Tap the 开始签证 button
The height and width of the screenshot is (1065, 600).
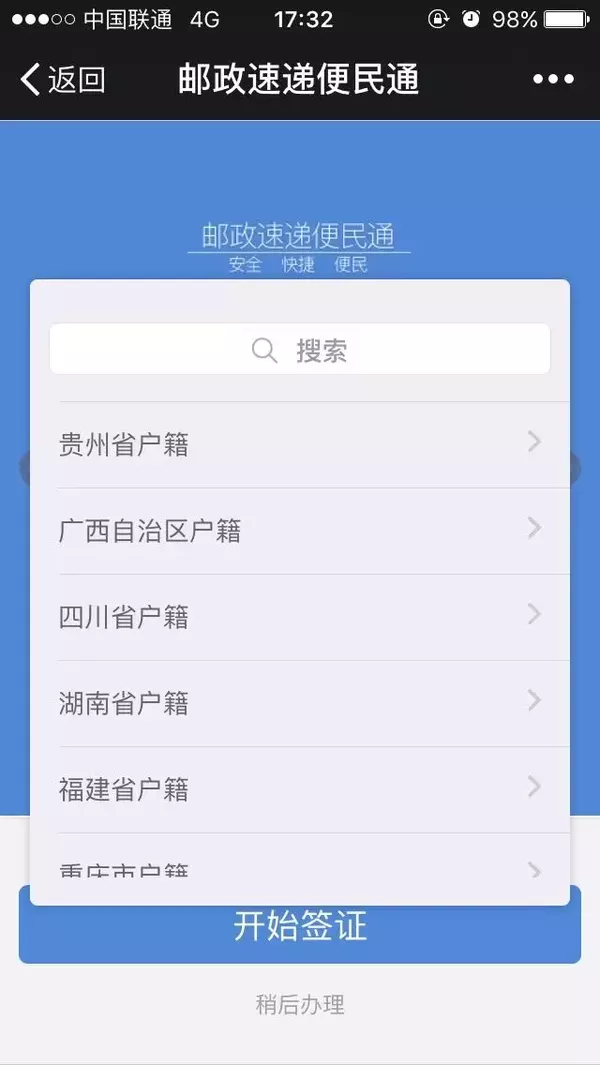coord(300,934)
